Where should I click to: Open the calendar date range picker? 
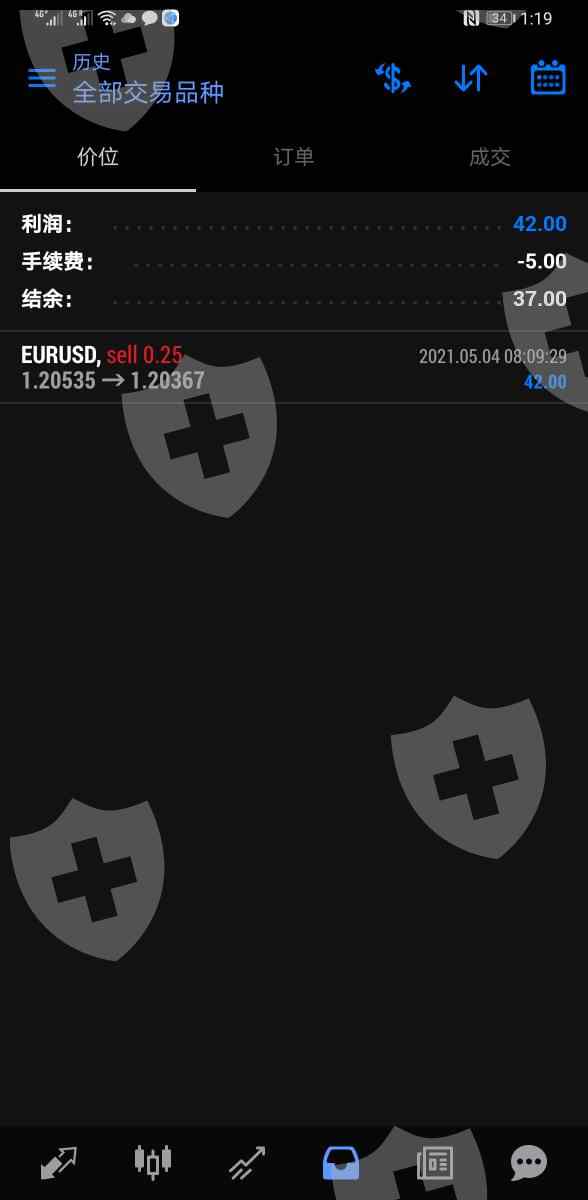tap(548, 78)
